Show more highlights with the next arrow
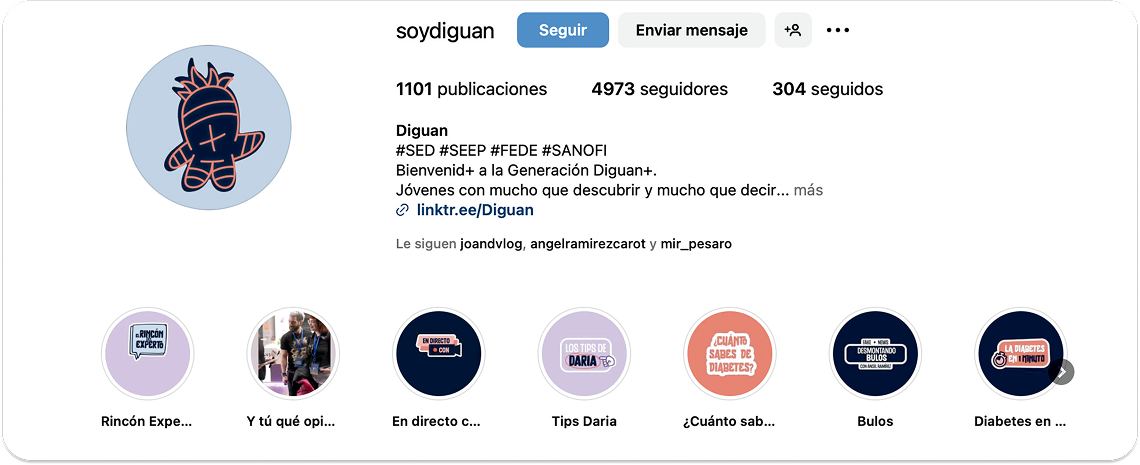Screen dimensions: 1140x465 click(1063, 371)
